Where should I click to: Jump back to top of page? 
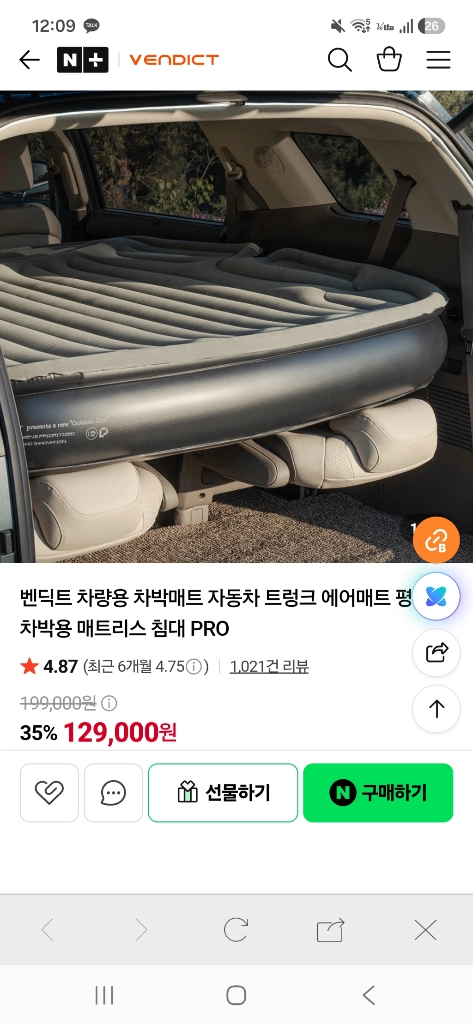click(x=436, y=709)
